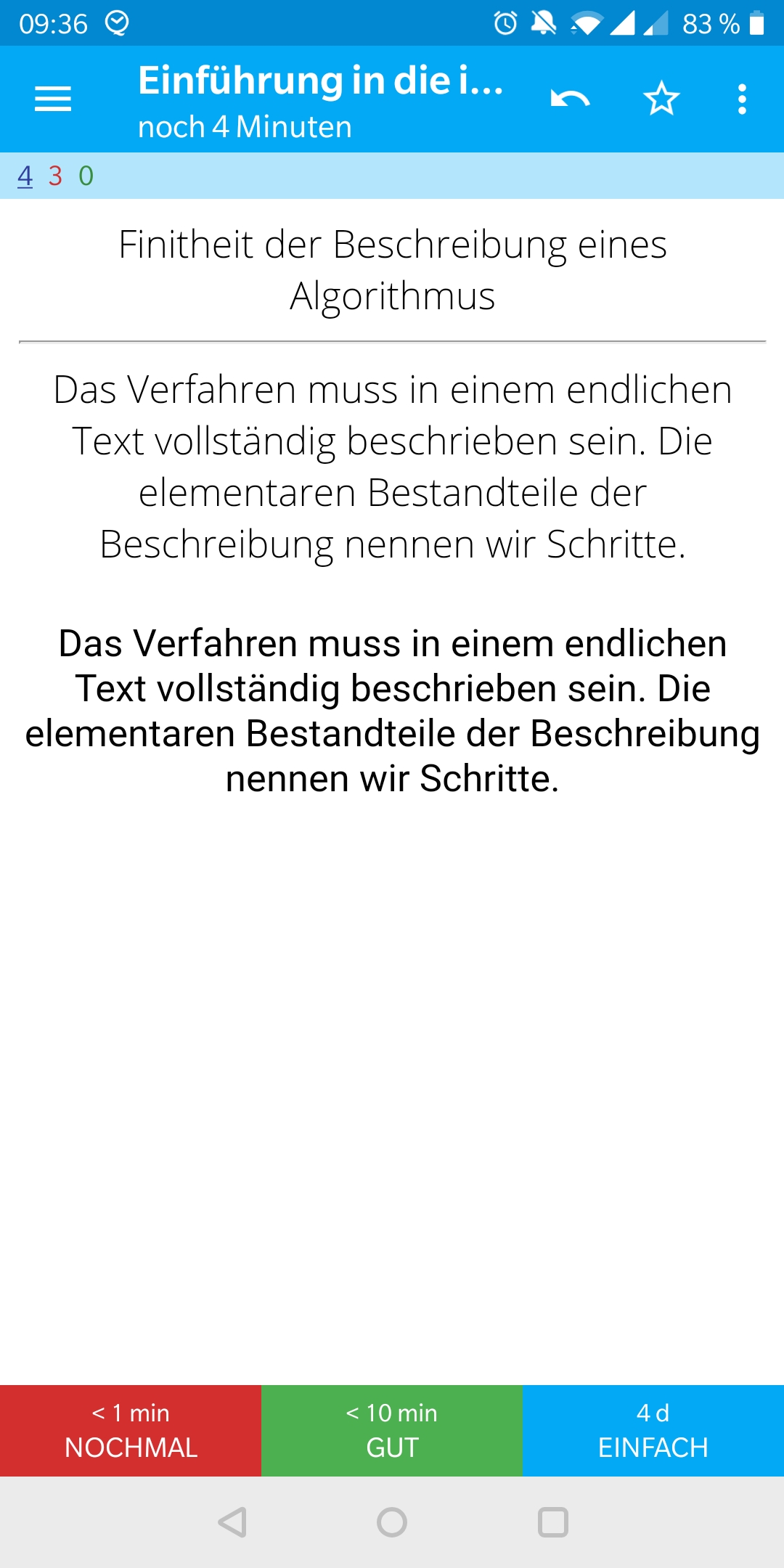Open the overflow menu
Viewport: 784px width, 1568px height.
pos(742,99)
